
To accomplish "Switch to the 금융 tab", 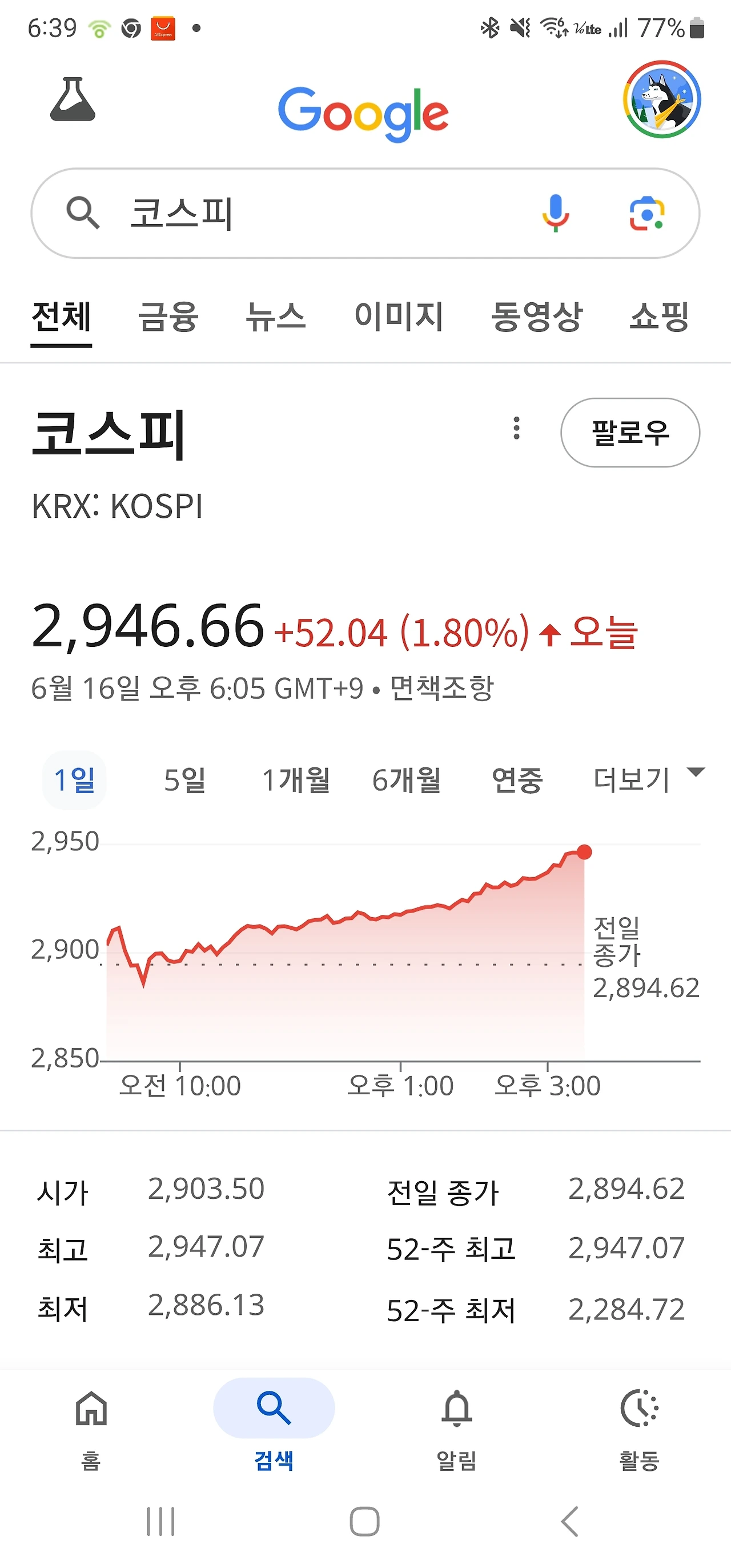I will 168,317.
